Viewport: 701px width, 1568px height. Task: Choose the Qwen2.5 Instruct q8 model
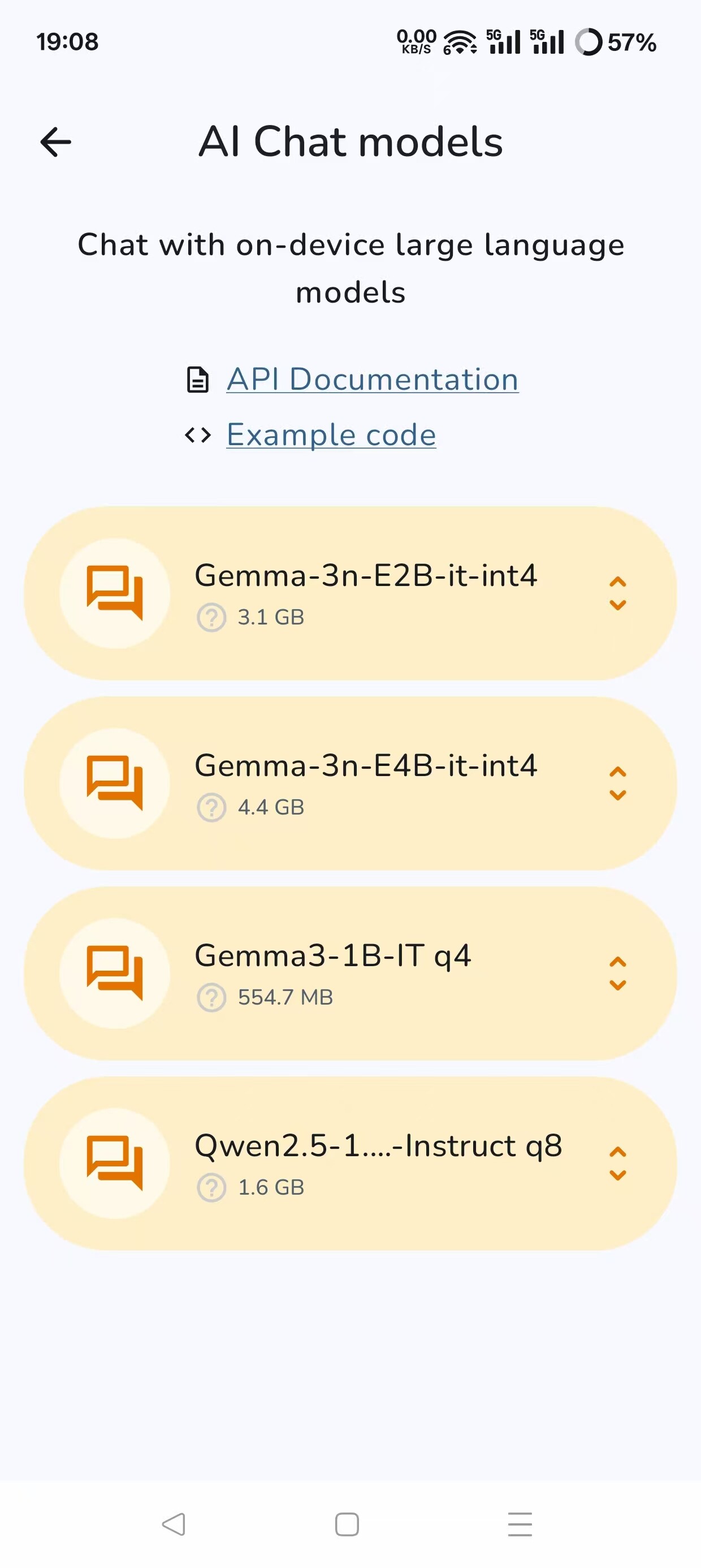point(350,1162)
